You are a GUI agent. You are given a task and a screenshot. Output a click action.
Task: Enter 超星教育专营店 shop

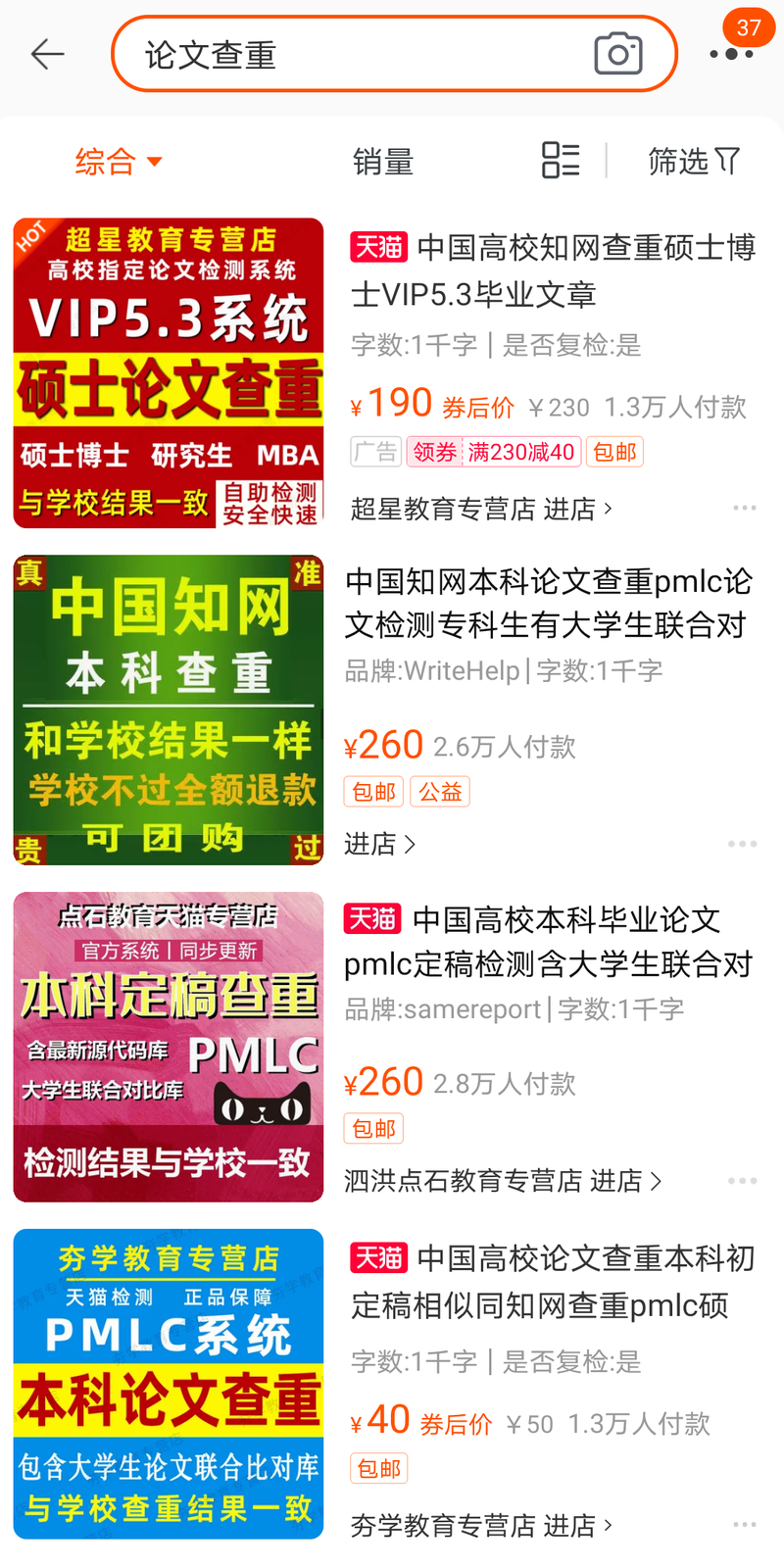(x=481, y=509)
